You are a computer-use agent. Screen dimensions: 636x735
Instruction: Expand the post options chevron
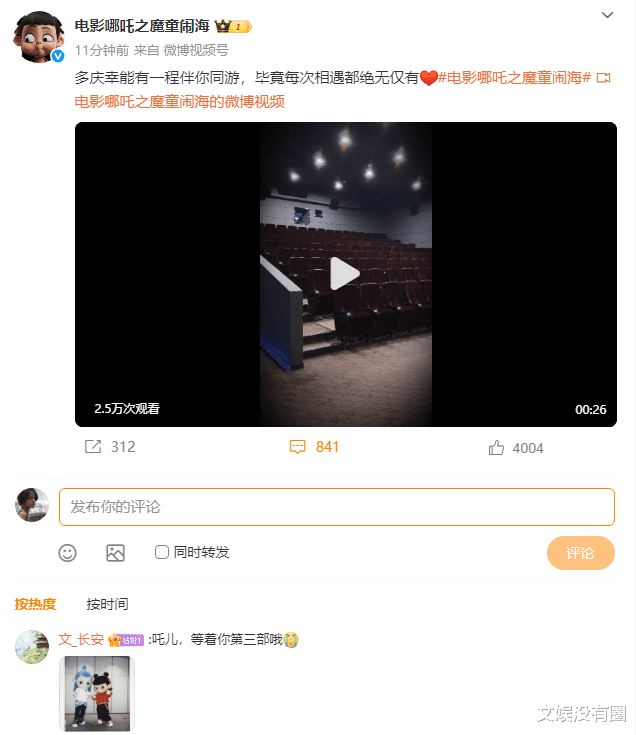[x=607, y=15]
